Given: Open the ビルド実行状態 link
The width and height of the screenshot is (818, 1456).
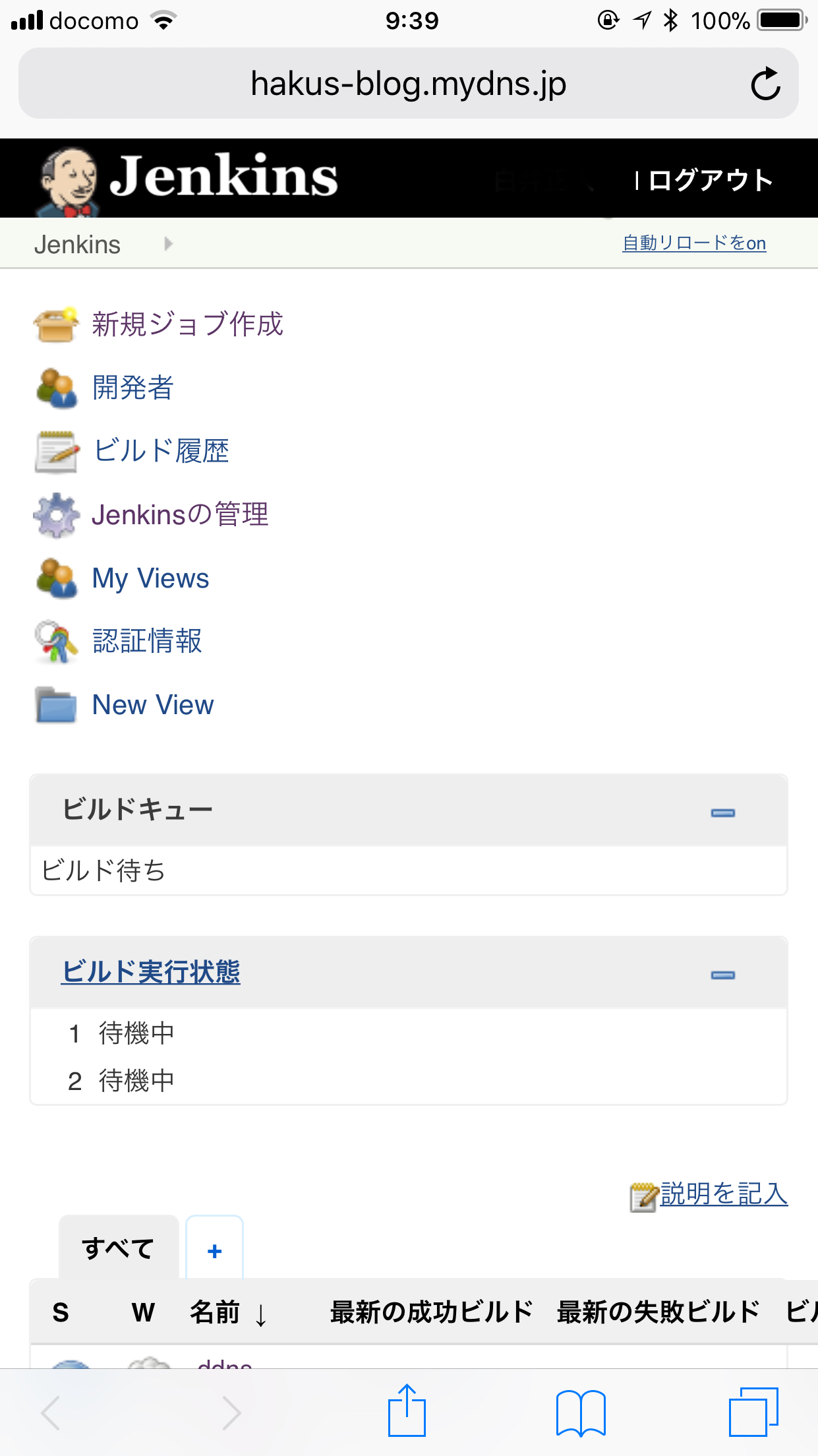Looking at the screenshot, I should [x=150, y=972].
